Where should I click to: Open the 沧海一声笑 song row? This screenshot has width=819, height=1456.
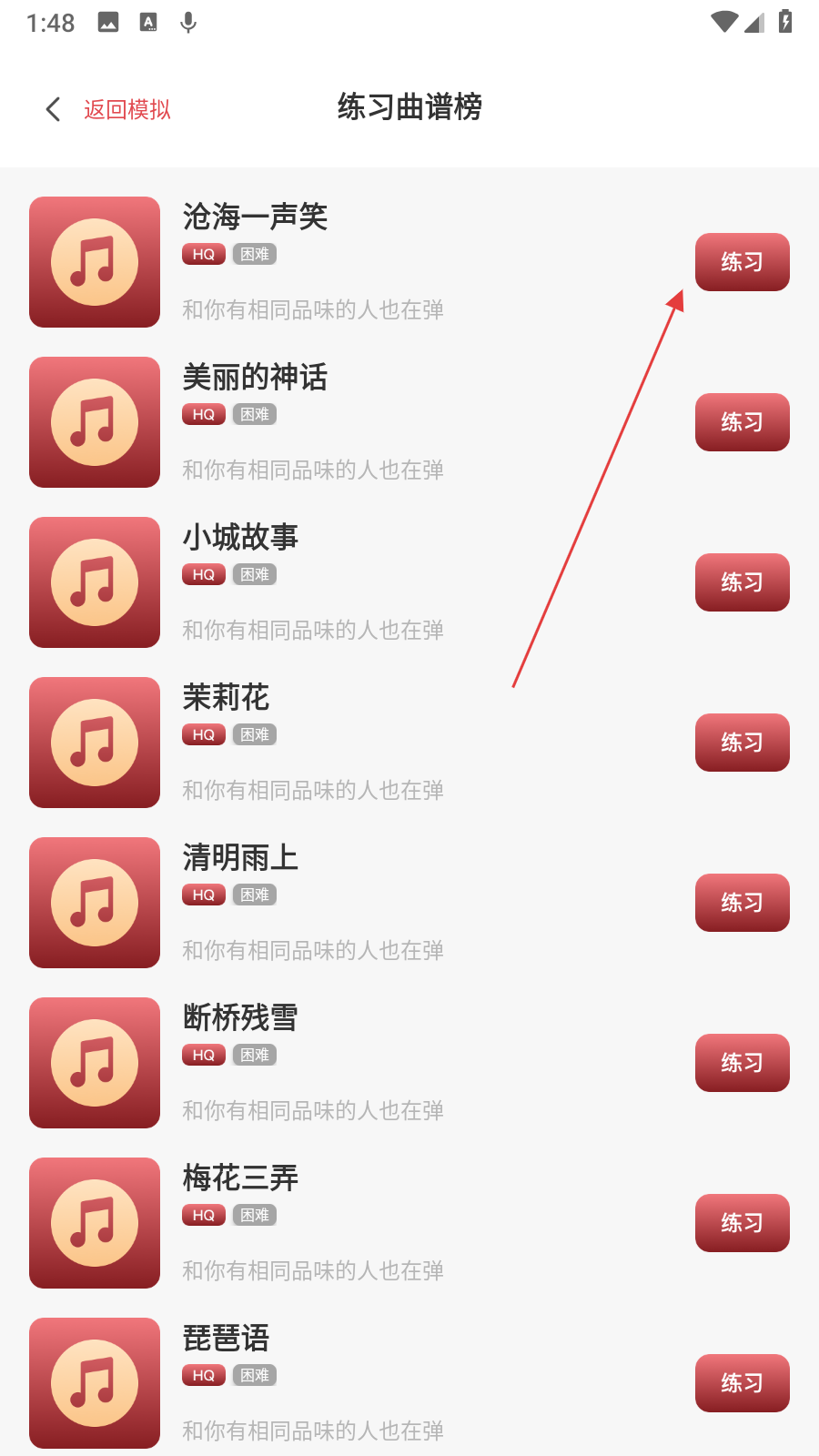409,262
